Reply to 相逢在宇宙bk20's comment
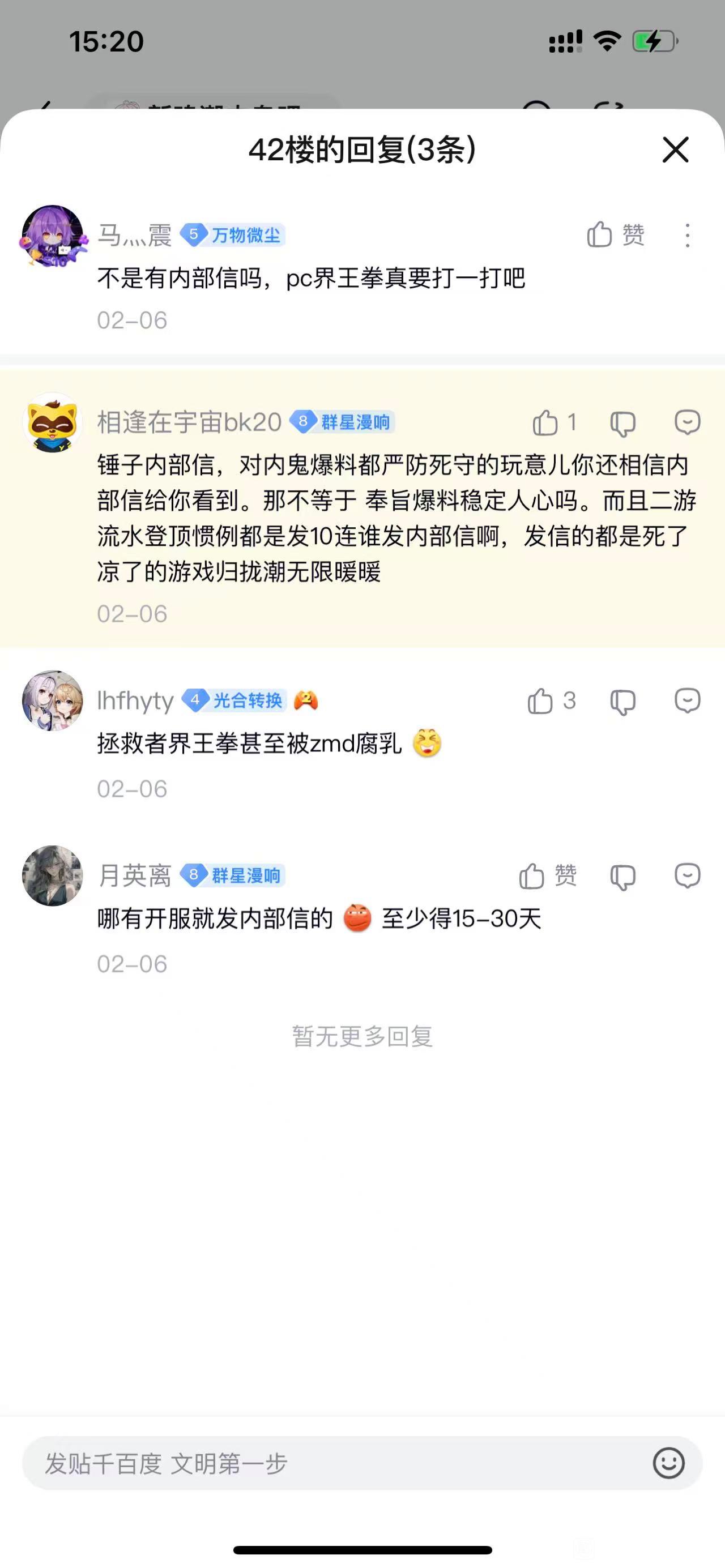Viewport: 725px width, 1568px height. pyautogui.click(x=687, y=422)
